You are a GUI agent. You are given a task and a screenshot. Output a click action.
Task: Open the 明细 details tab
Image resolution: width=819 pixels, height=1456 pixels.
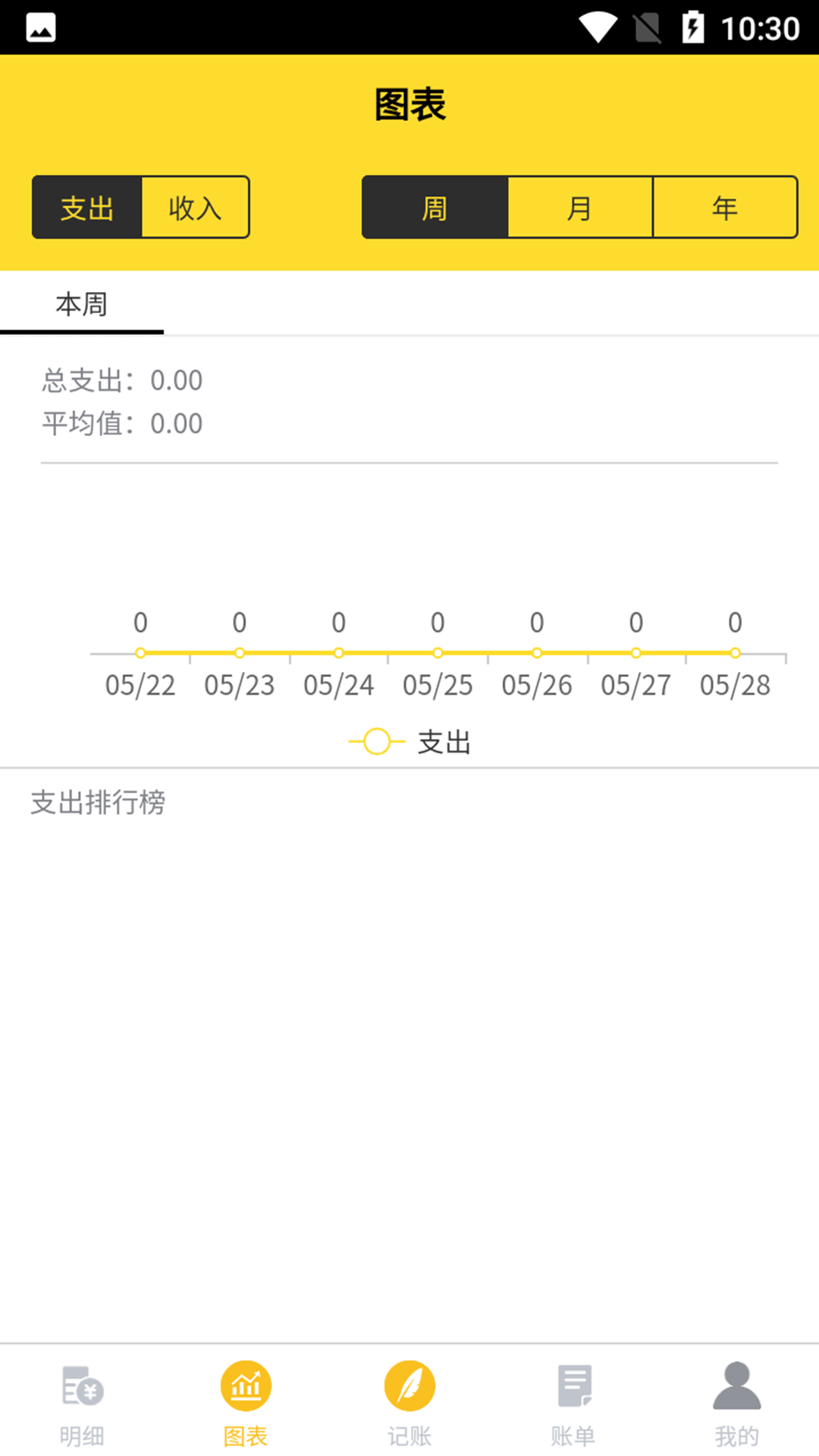pos(82,1404)
